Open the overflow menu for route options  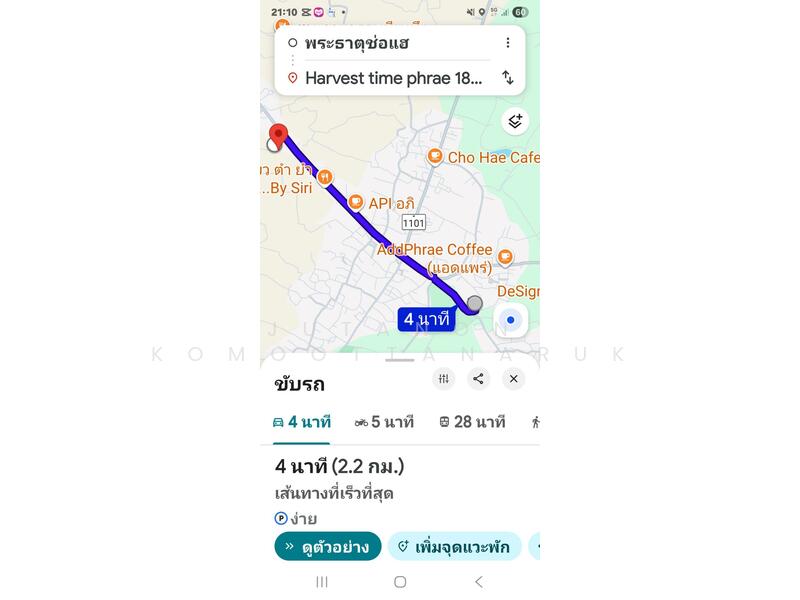click(x=508, y=43)
